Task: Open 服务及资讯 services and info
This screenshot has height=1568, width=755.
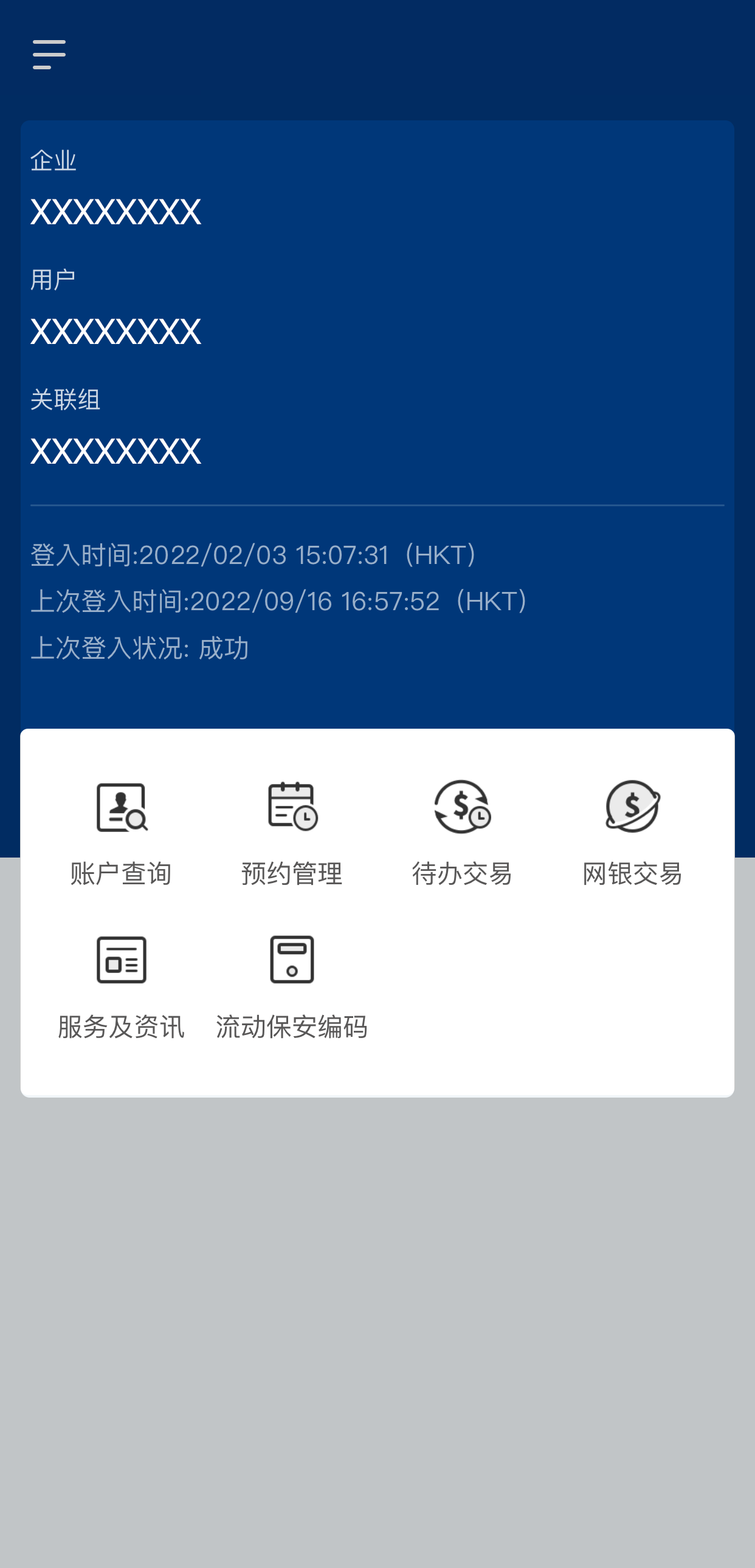Action: click(x=121, y=986)
